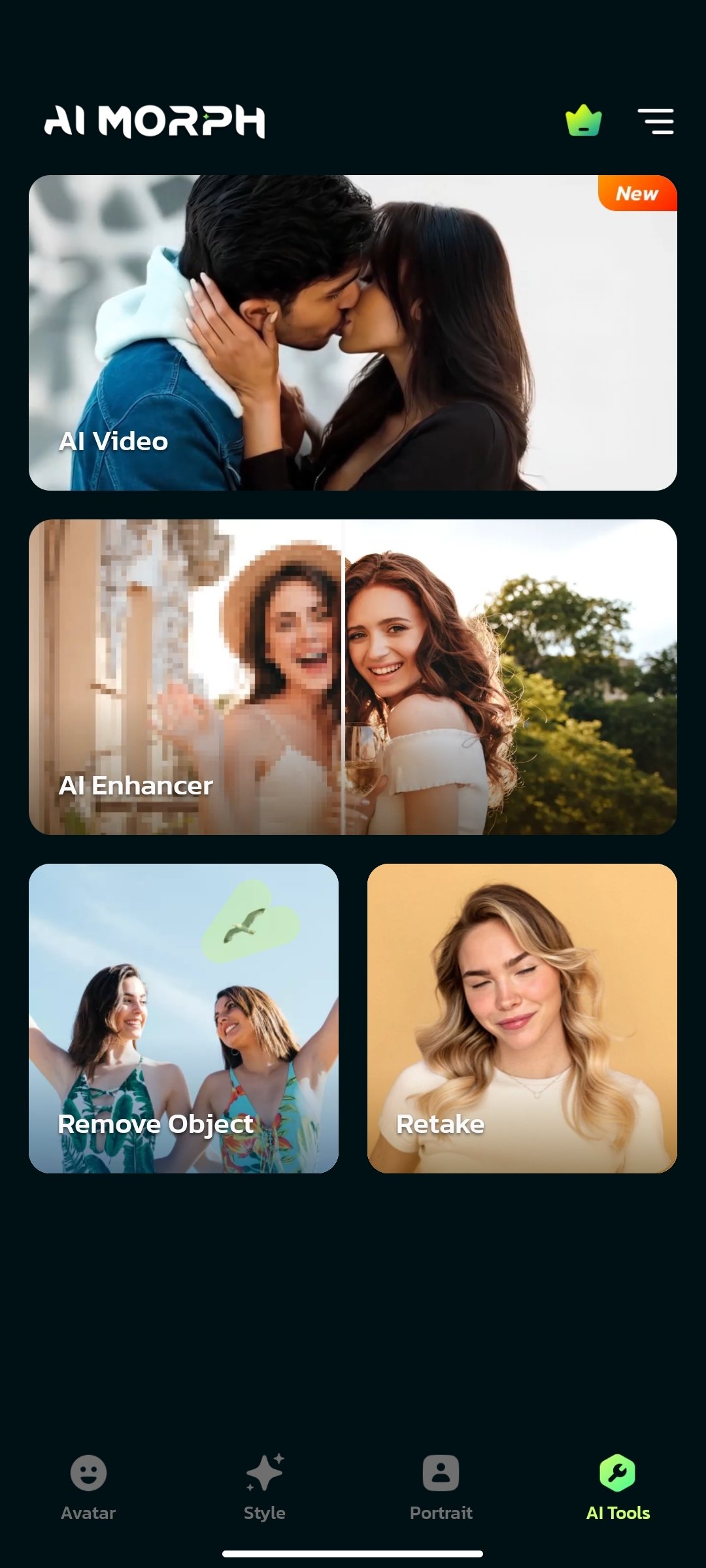Tap the AI Tools tab
706x1568 pixels.
[618, 1487]
